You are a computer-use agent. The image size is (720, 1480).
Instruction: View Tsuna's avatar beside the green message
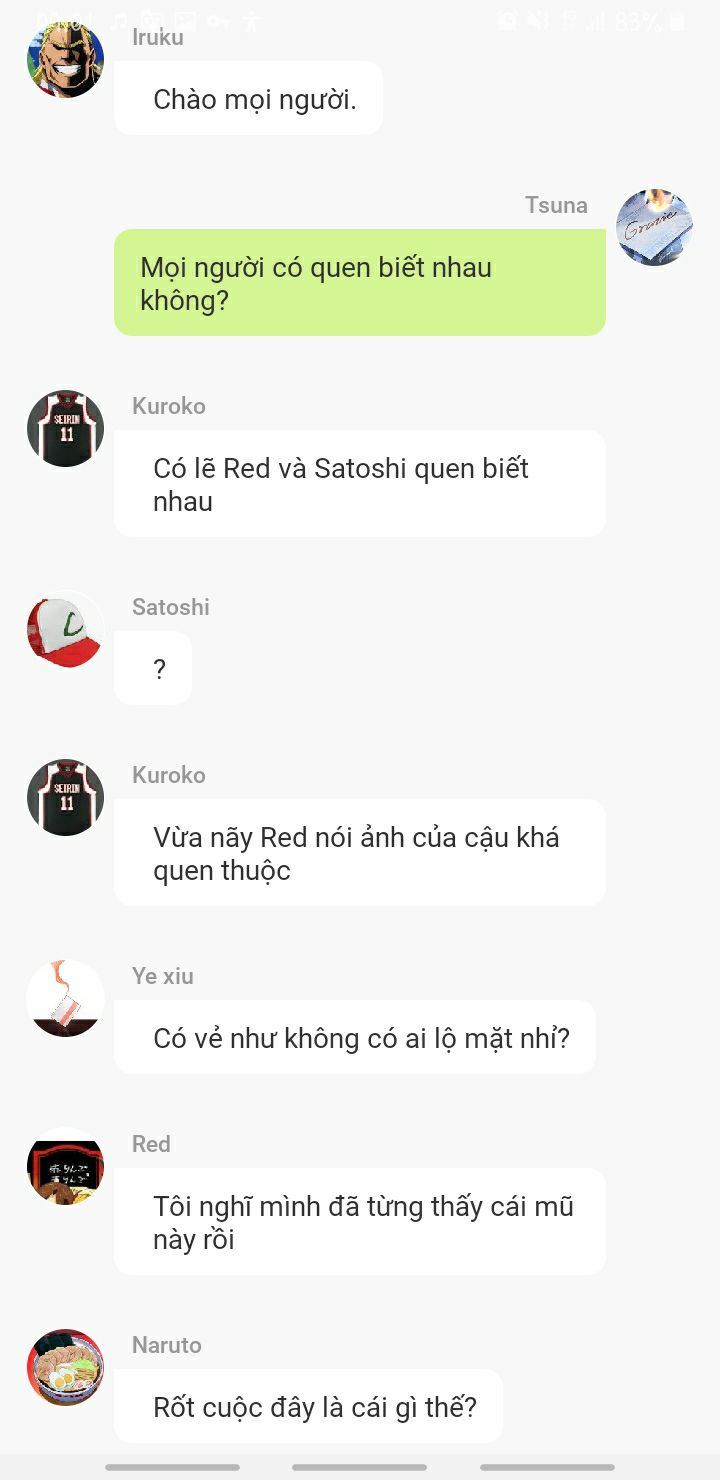654,227
